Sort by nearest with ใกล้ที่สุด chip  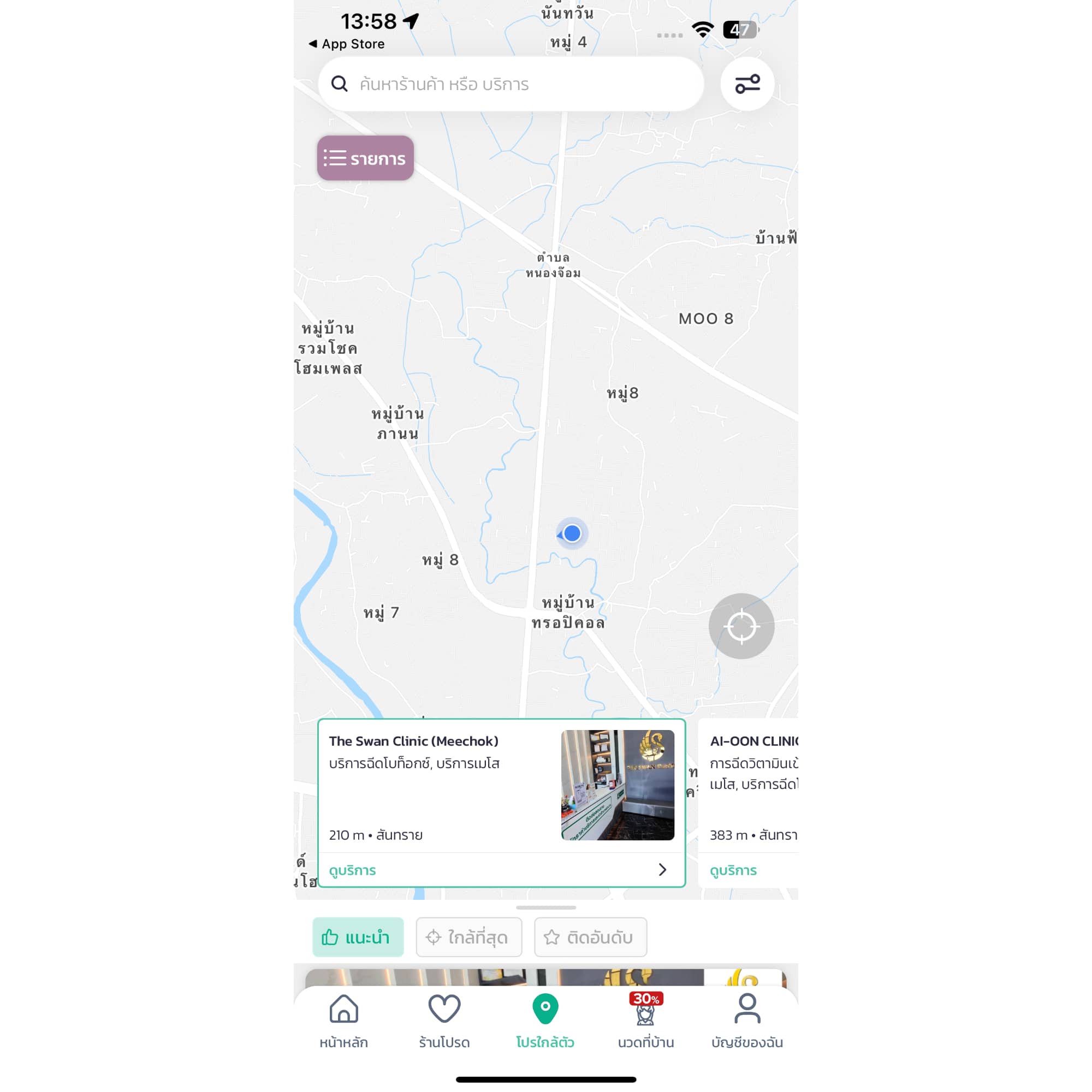[x=468, y=937]
